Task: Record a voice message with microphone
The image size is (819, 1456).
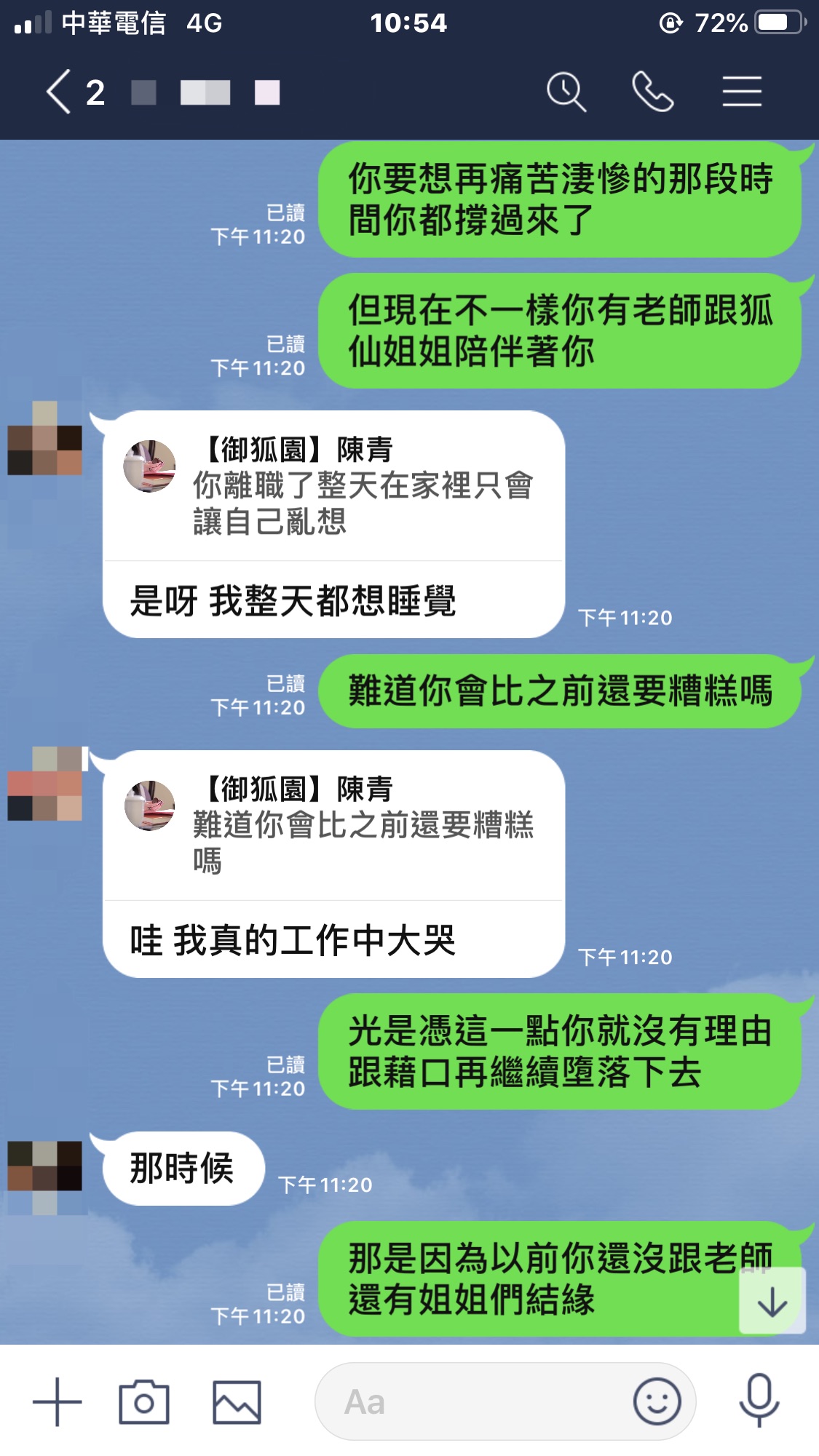Action: tap(759, 1401)
